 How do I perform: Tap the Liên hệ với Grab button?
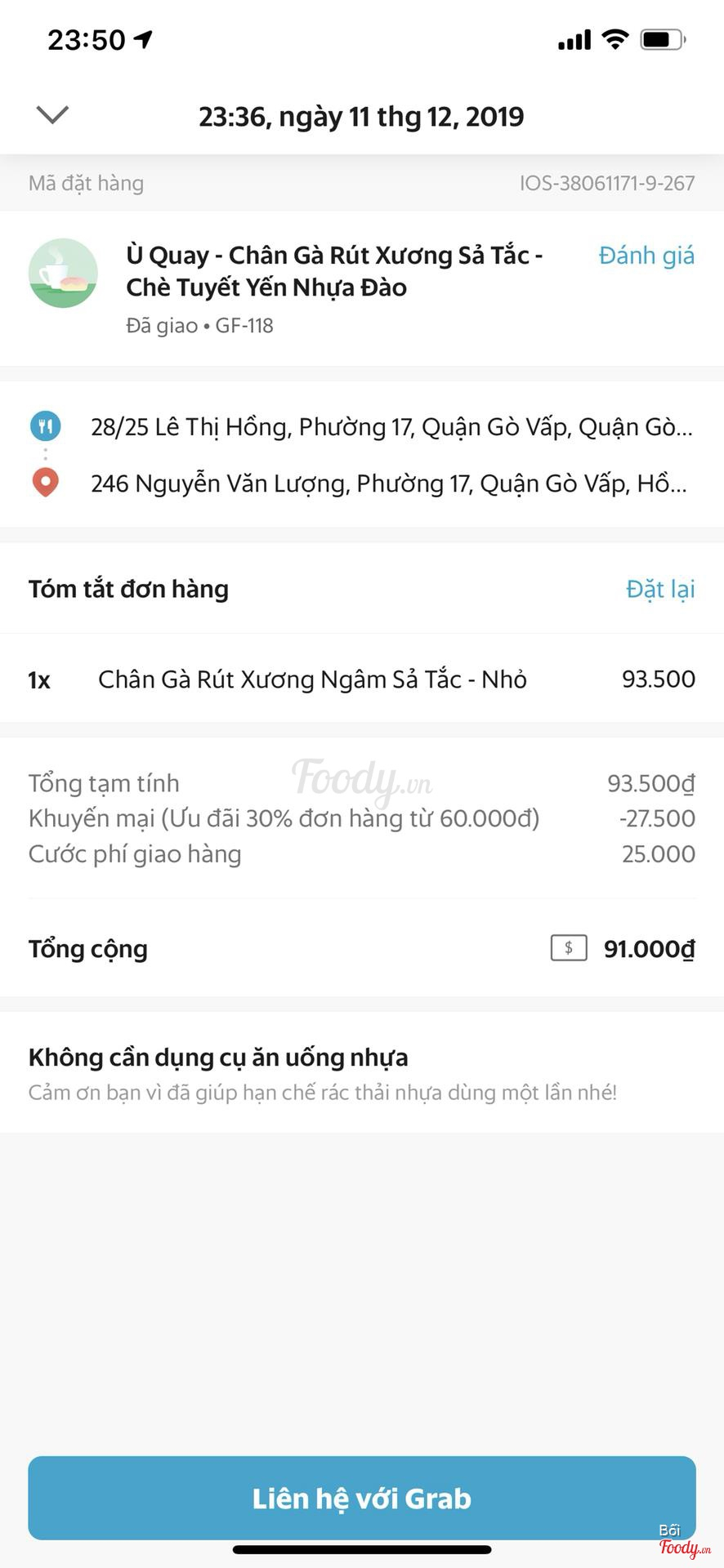[362, 1498]
